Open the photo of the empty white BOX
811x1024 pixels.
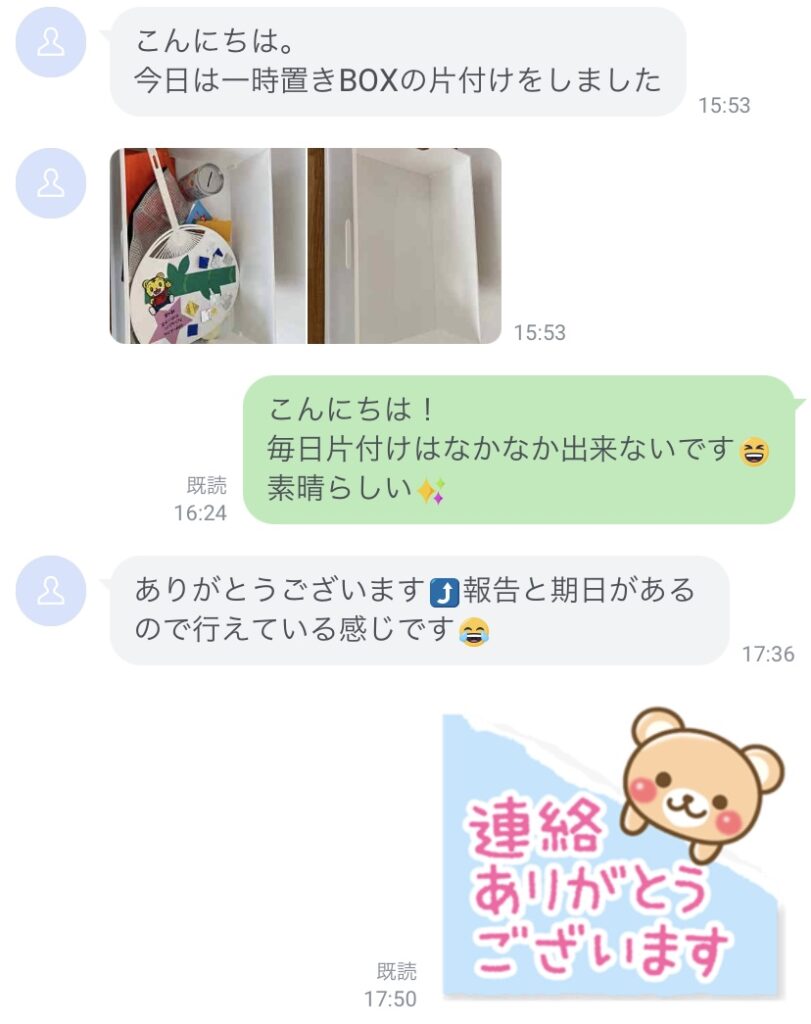(x=404, y=246)
